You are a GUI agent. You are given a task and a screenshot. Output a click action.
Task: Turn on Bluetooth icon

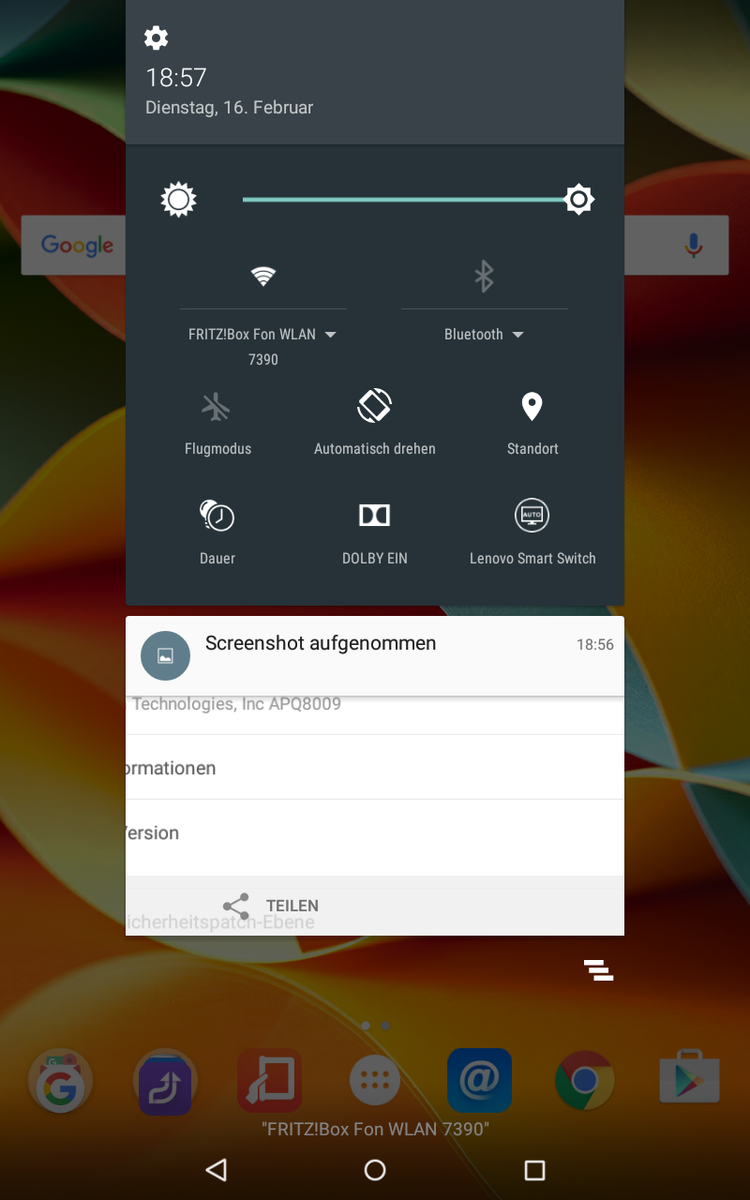484,276
